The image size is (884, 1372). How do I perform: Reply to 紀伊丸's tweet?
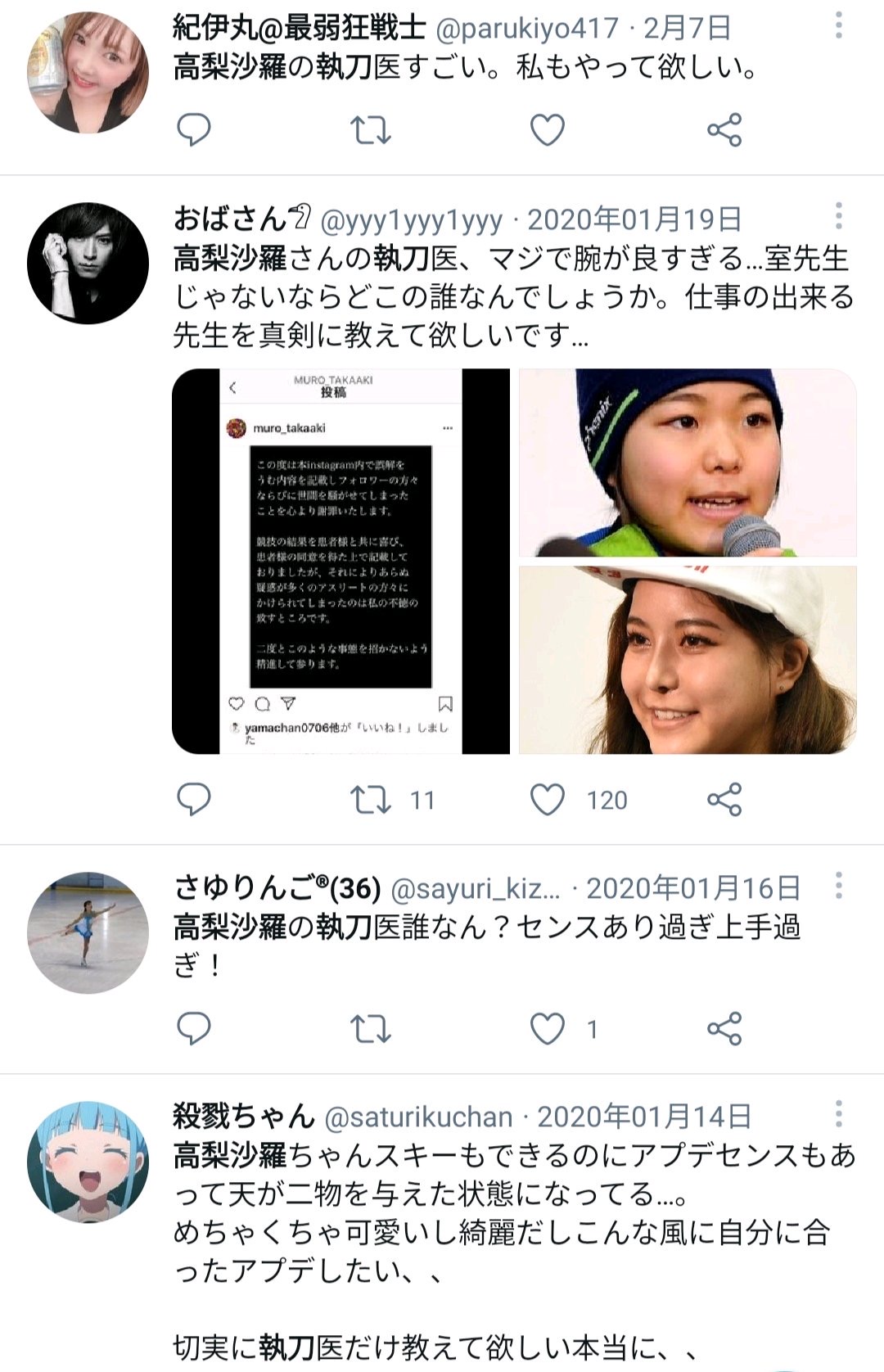tap(195, 129)
